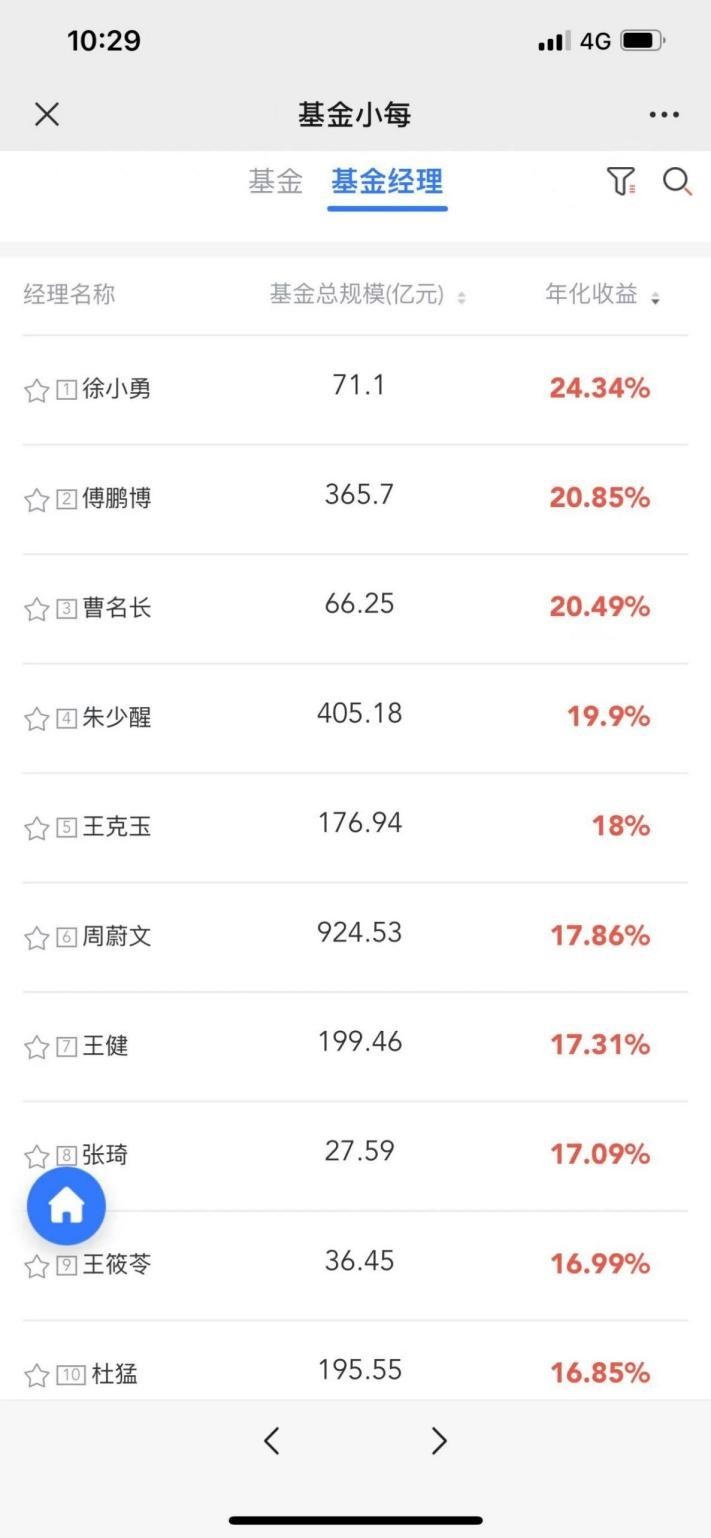The image size is (711, 1538).
Task: Open fund manager 徐小勇's details
Action: 355,389
